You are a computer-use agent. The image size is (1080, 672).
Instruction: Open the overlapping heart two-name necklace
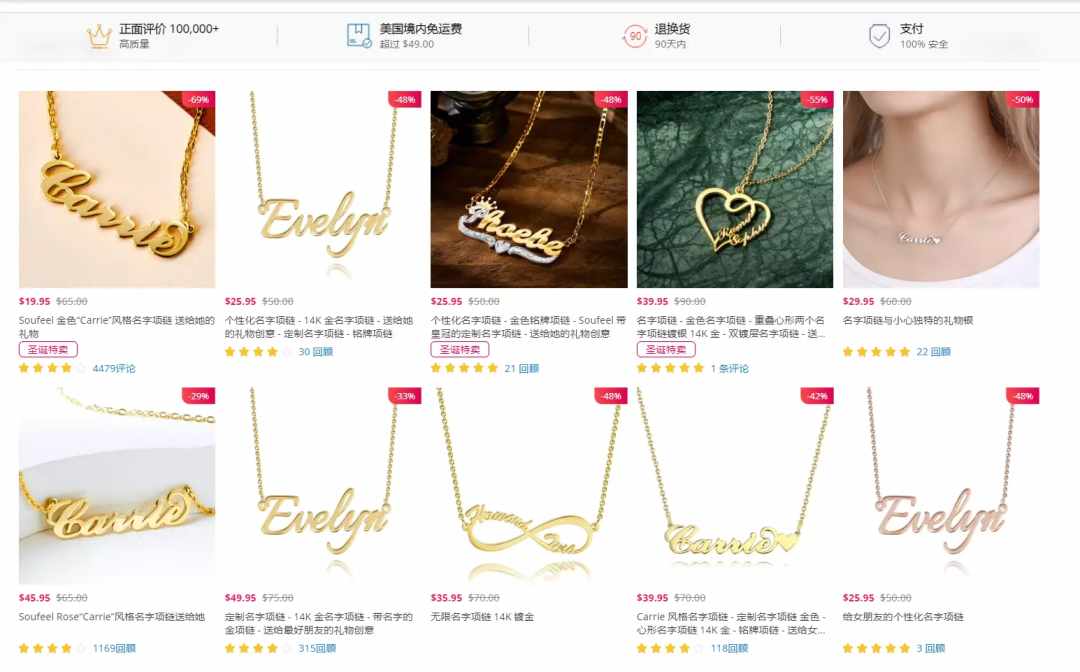735,189
